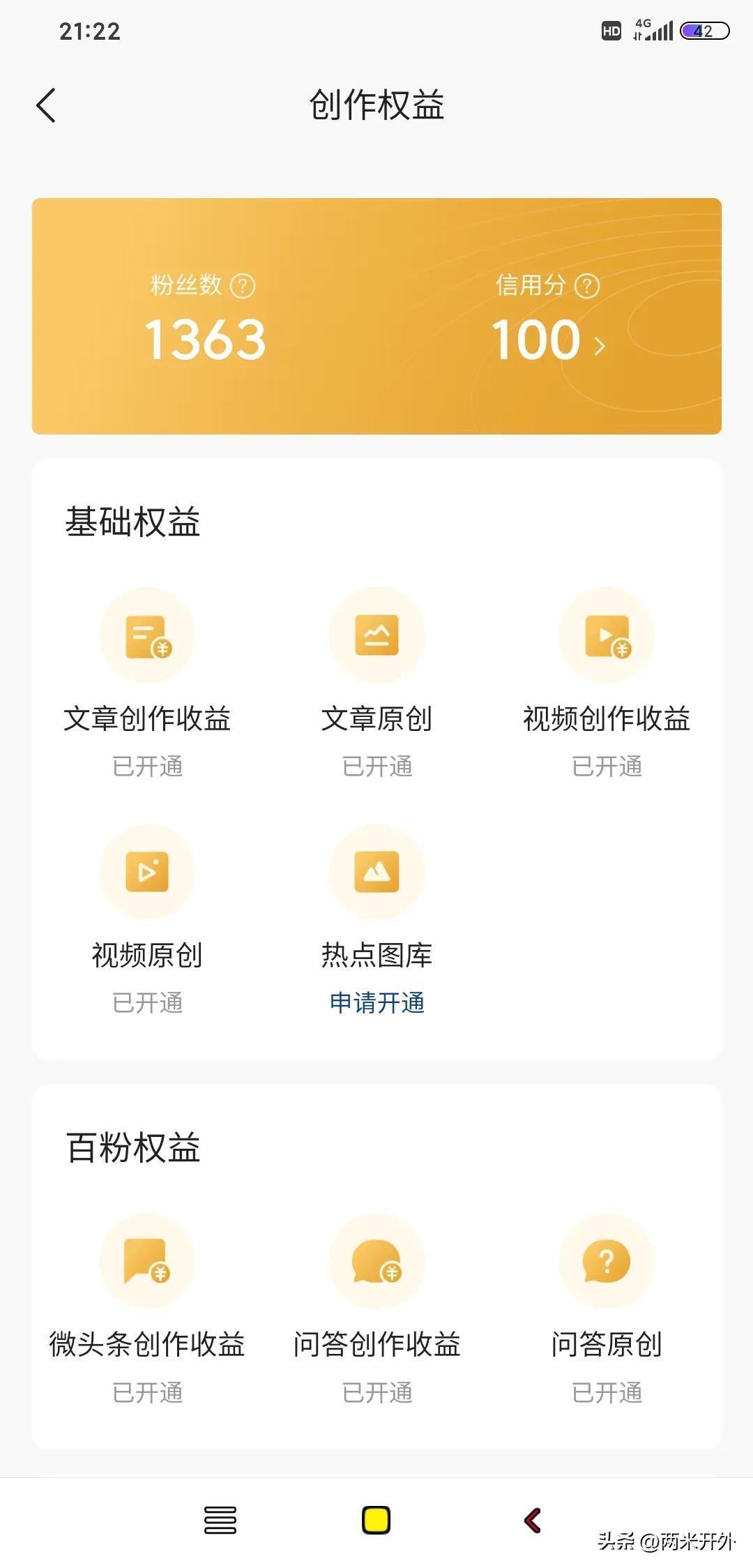
Task: Open the 粉丝数 help question mark
Action: (243, 286)
